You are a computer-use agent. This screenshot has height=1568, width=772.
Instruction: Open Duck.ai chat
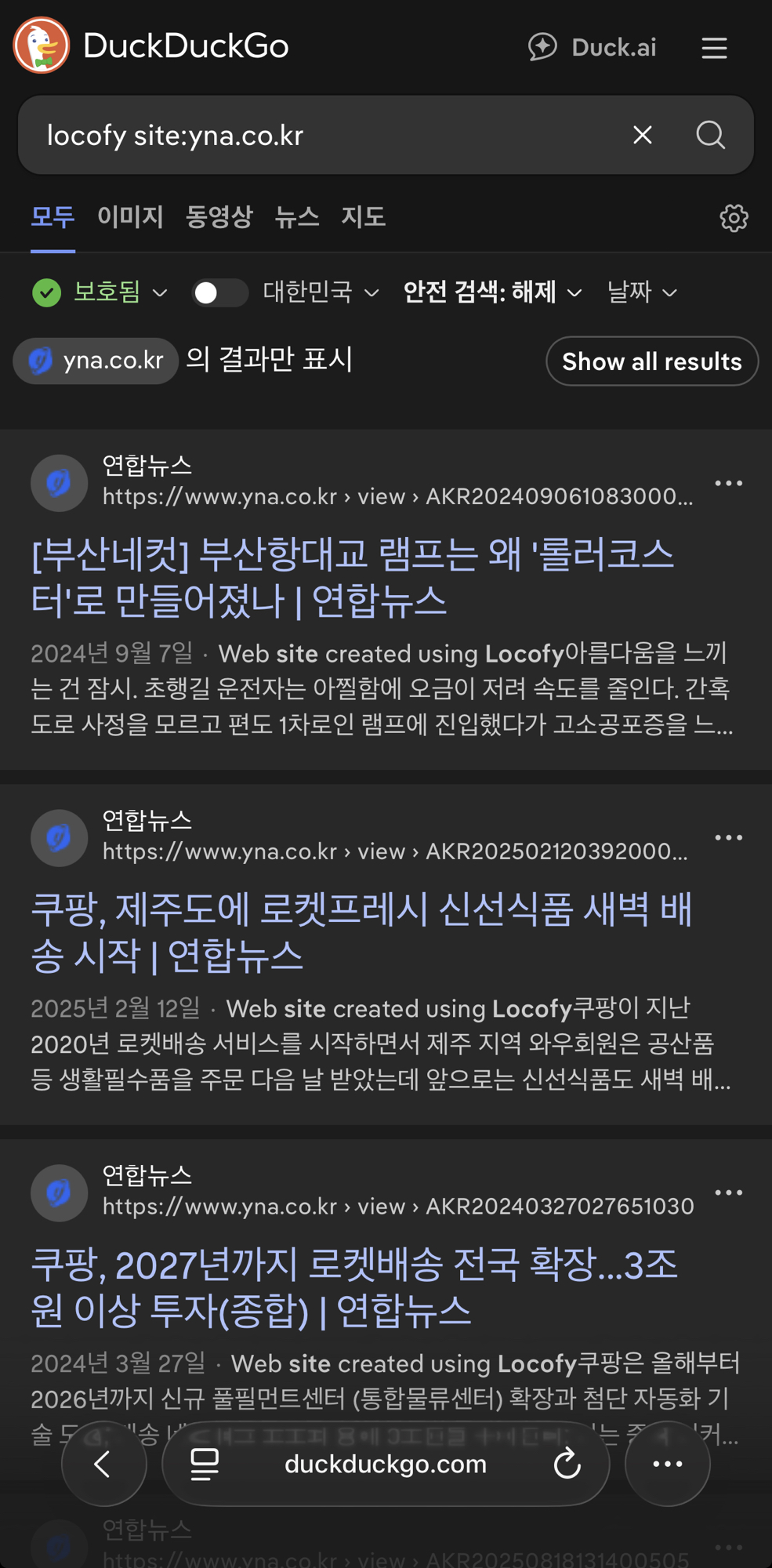pyautogui.click(x=593, y=47)
